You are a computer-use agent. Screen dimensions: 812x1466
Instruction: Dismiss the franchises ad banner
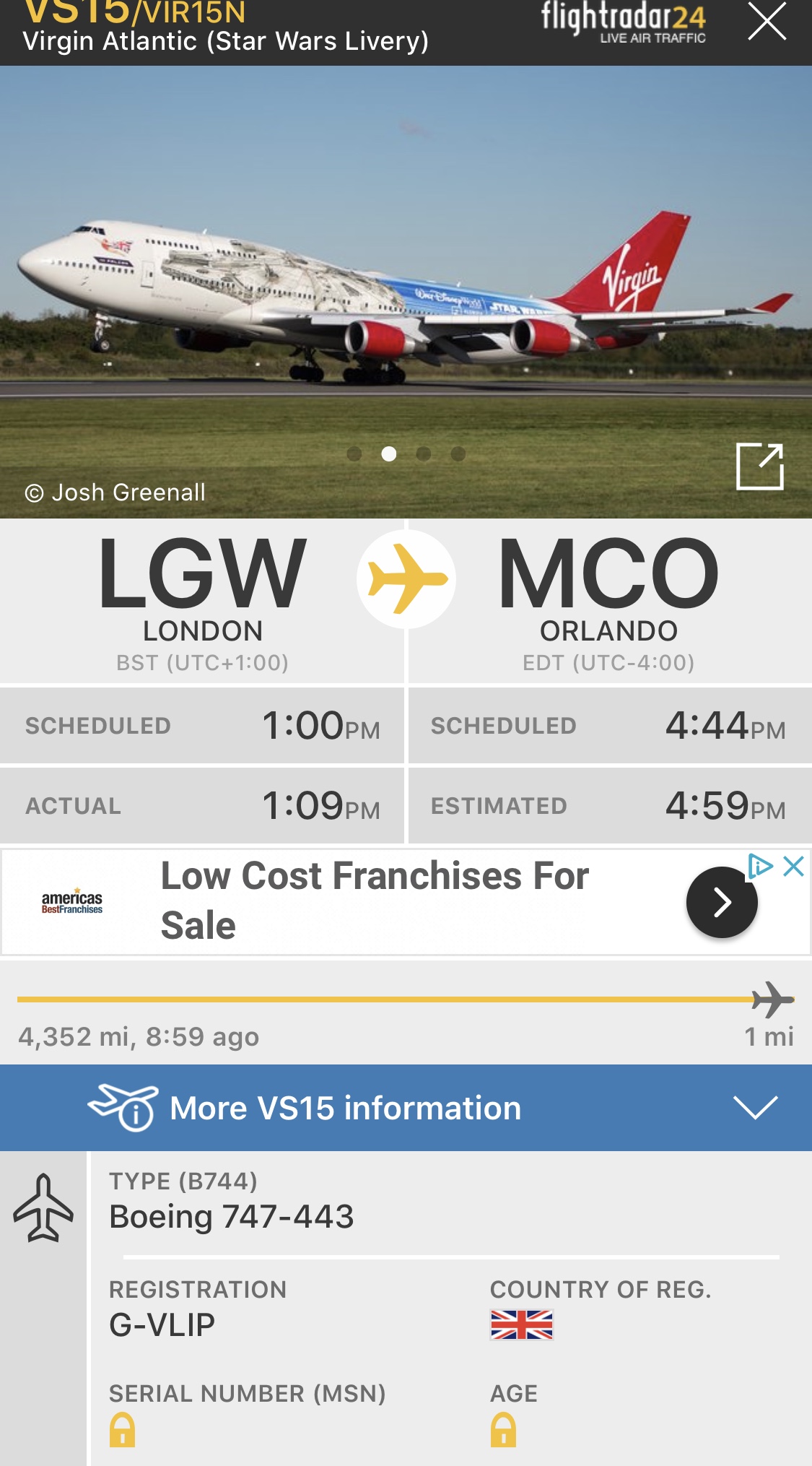coord(793,866)
